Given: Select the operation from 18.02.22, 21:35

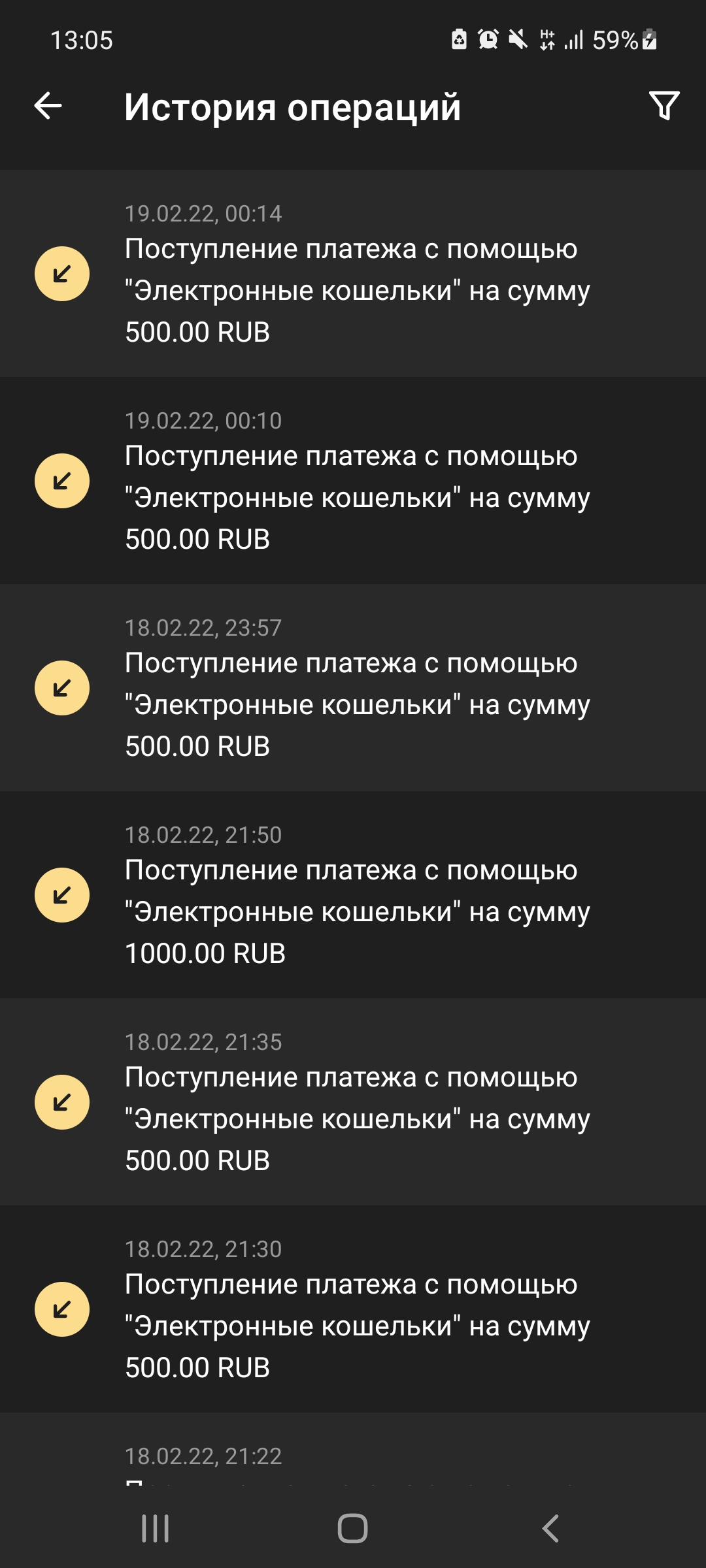Looking at the screenshot, I should point(353,1102).
